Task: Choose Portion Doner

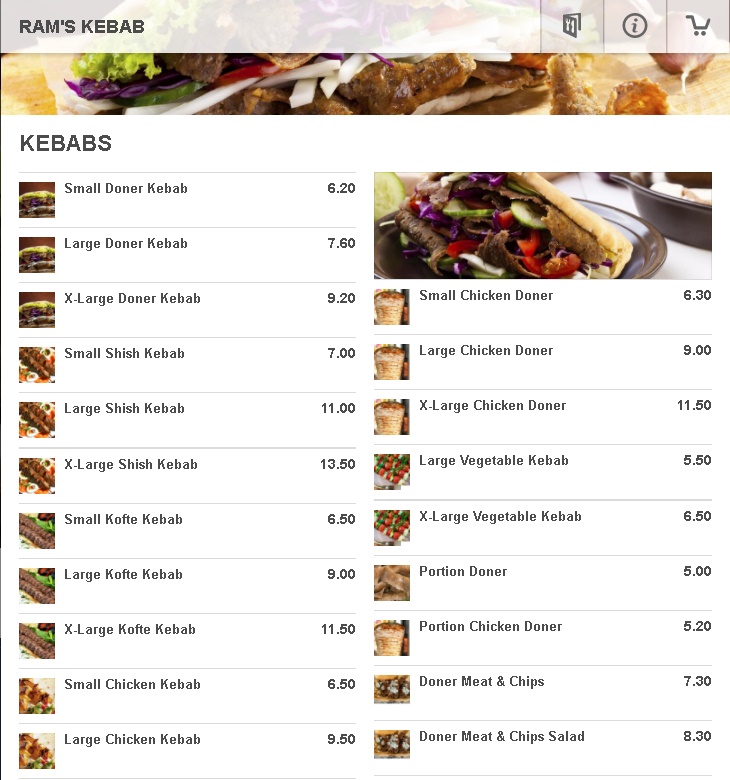Action: point(463,571)
